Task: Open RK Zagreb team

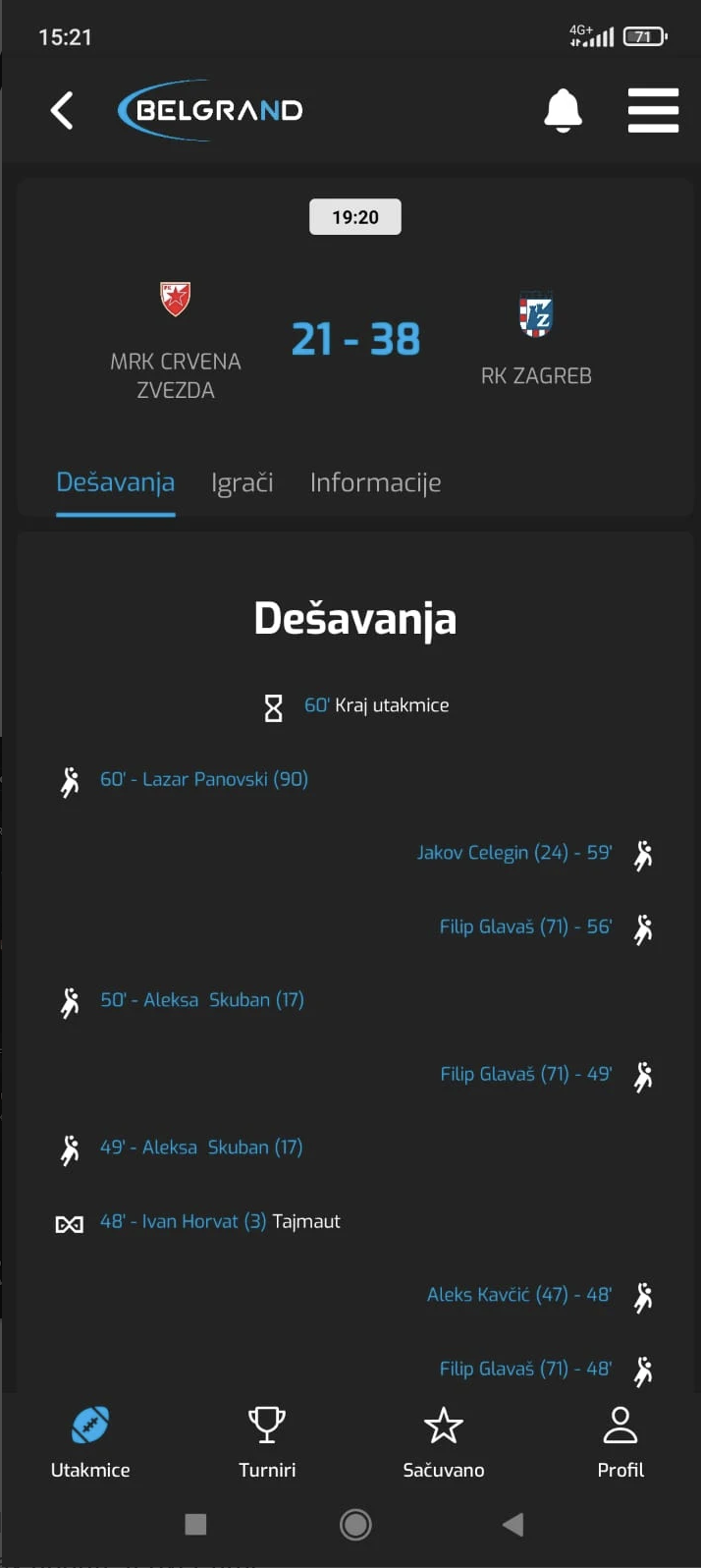Action: point(536,339)
